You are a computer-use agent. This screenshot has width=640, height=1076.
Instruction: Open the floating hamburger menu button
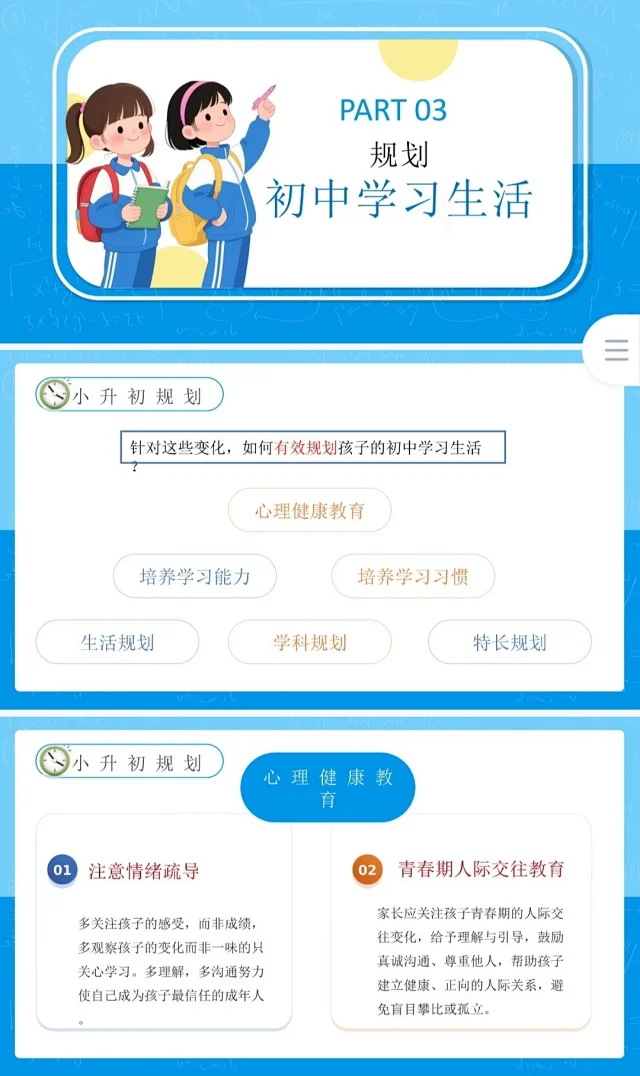(x=616, y=351)
